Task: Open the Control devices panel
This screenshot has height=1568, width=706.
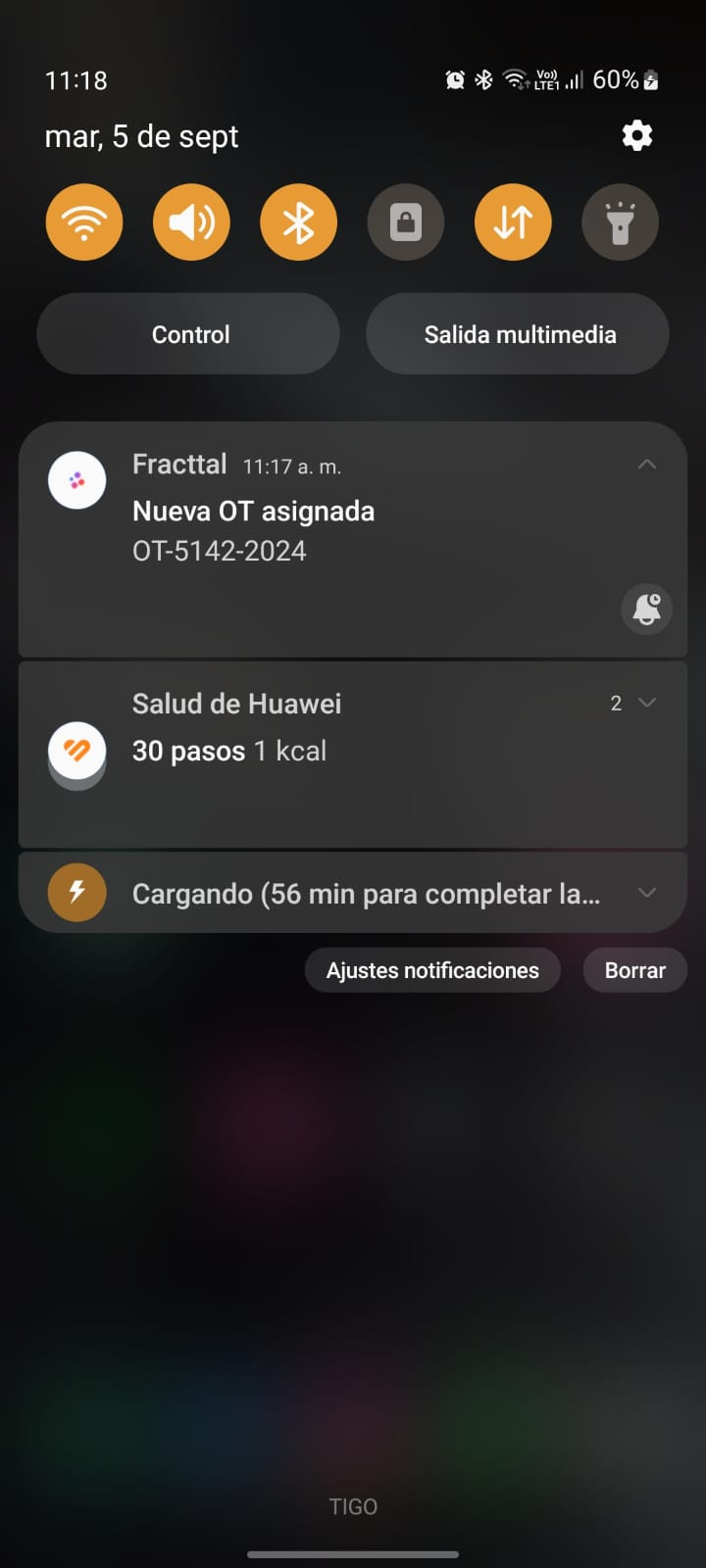Action: (x=189, y=334)
